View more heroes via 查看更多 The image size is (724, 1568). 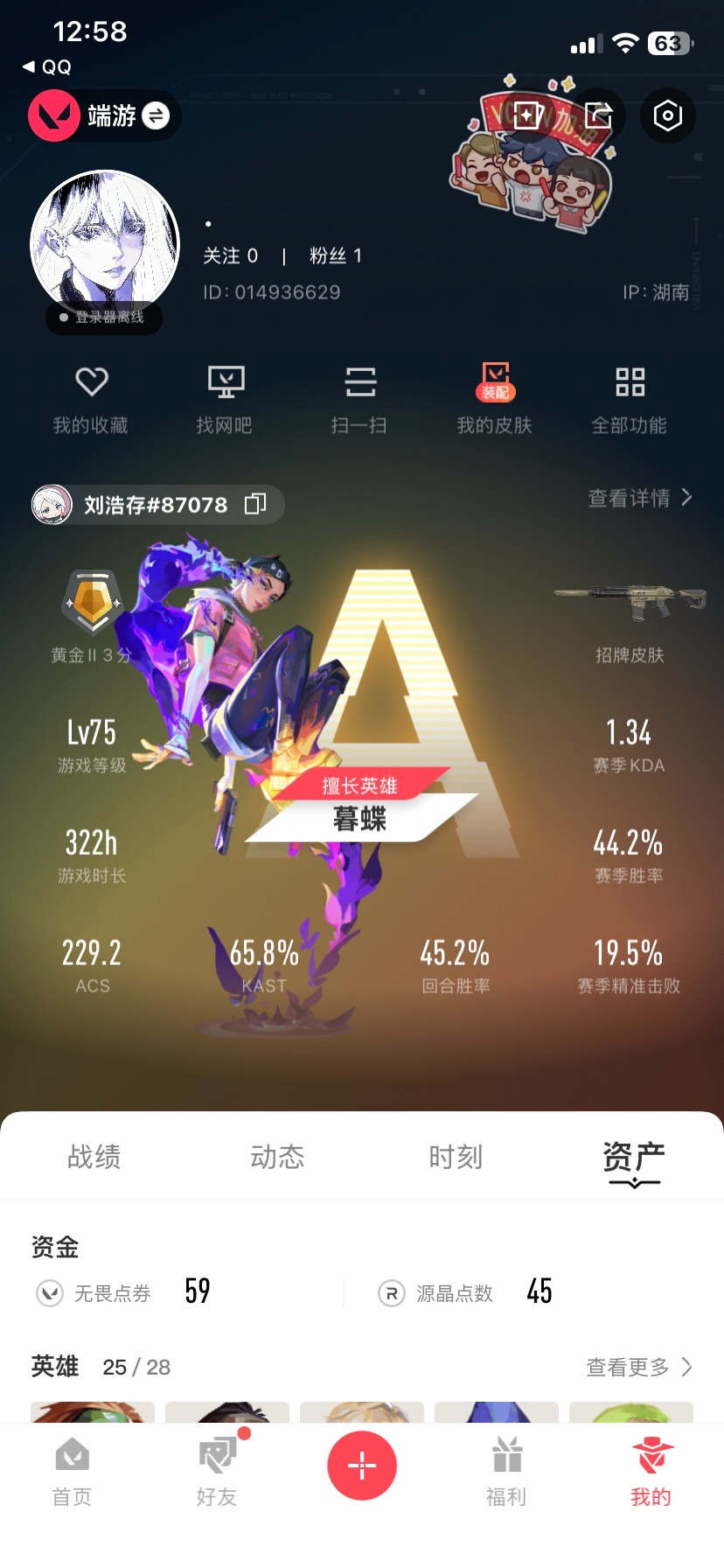tap(638, 1367)
